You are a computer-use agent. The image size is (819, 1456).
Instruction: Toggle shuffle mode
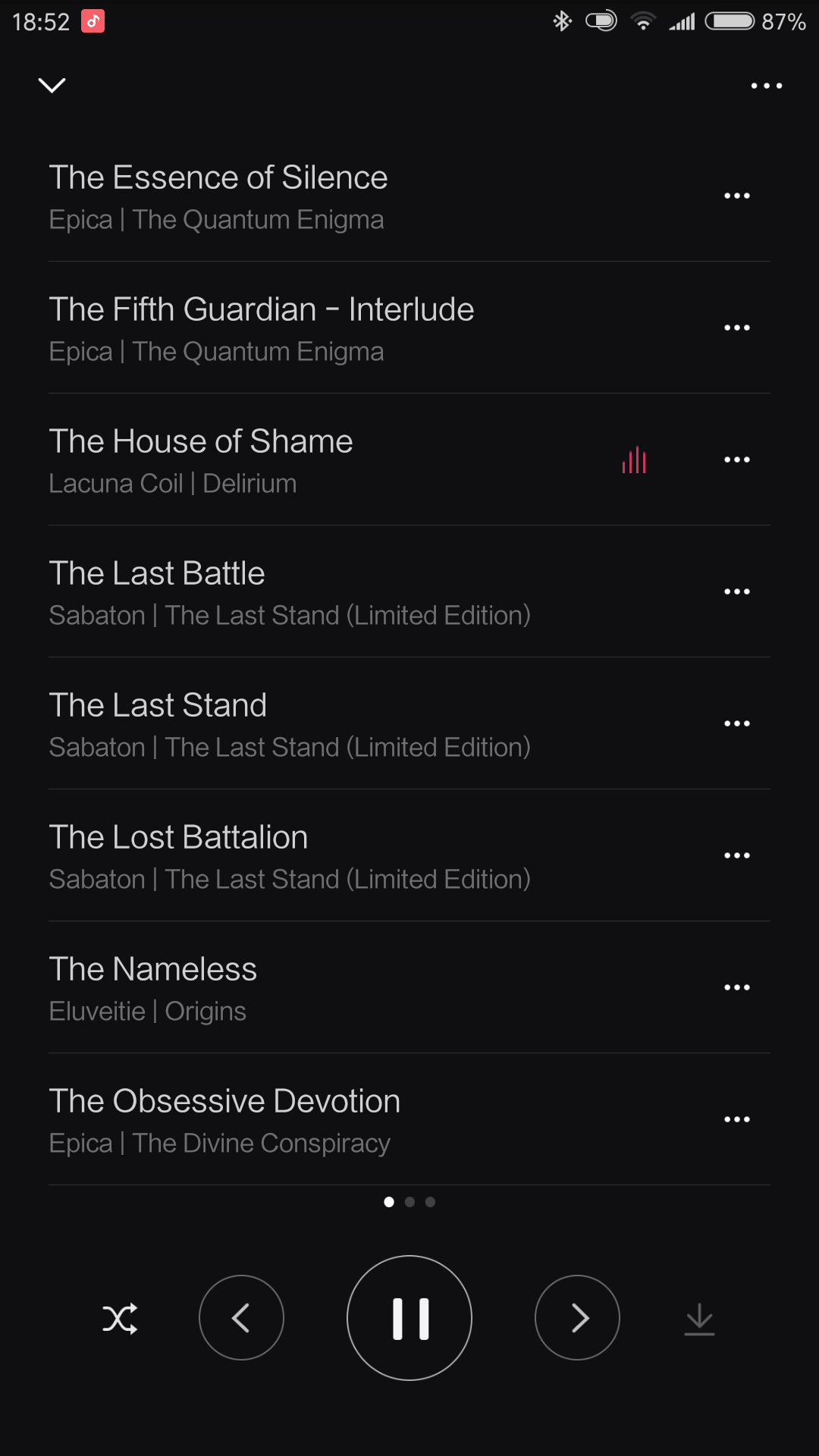pyautogui.click(x=120, y=1319)
